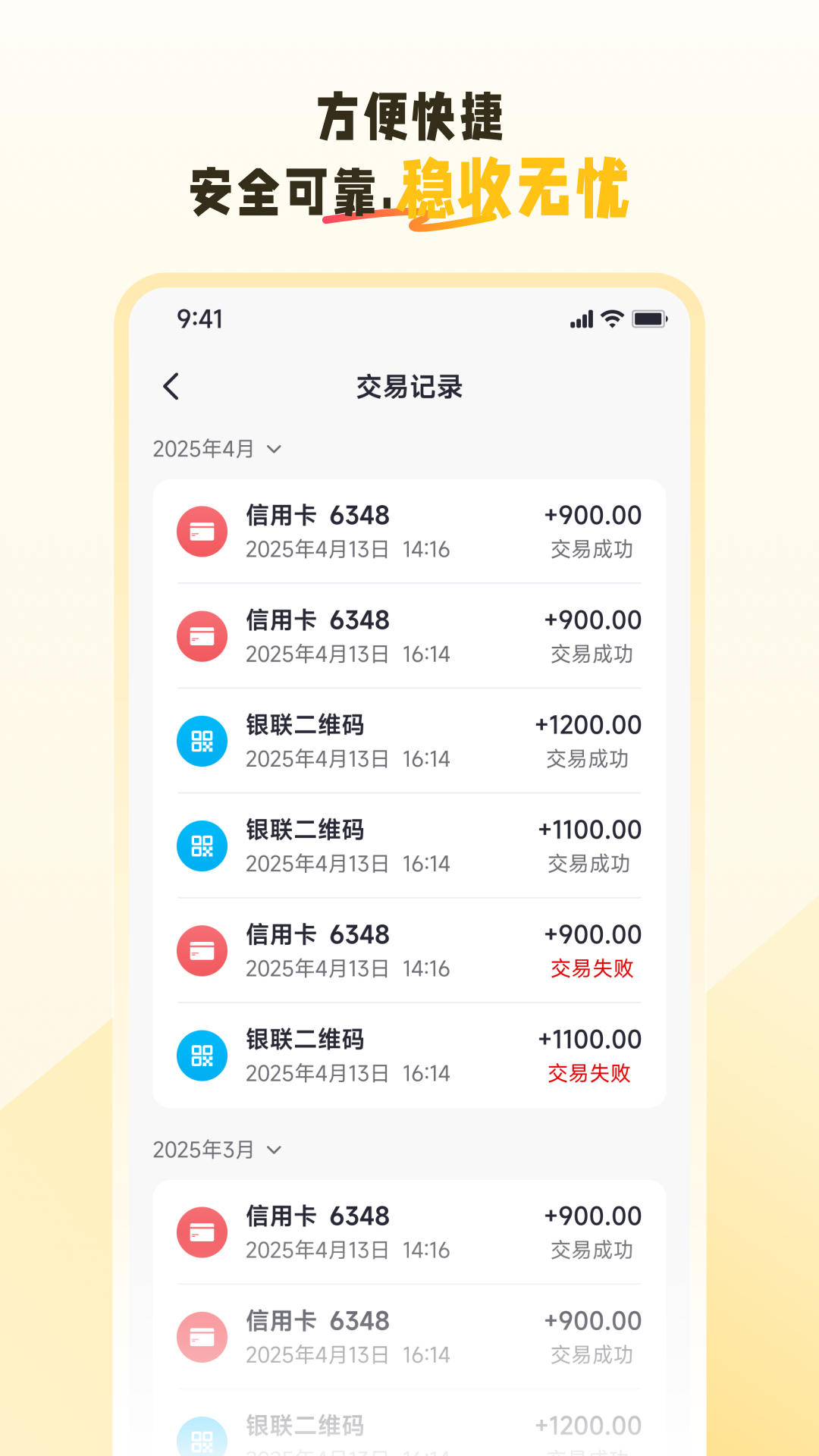819x1456 pixels.
Task: Tap the 9:41 clock in the status bar
Action: tap(197, 319)
